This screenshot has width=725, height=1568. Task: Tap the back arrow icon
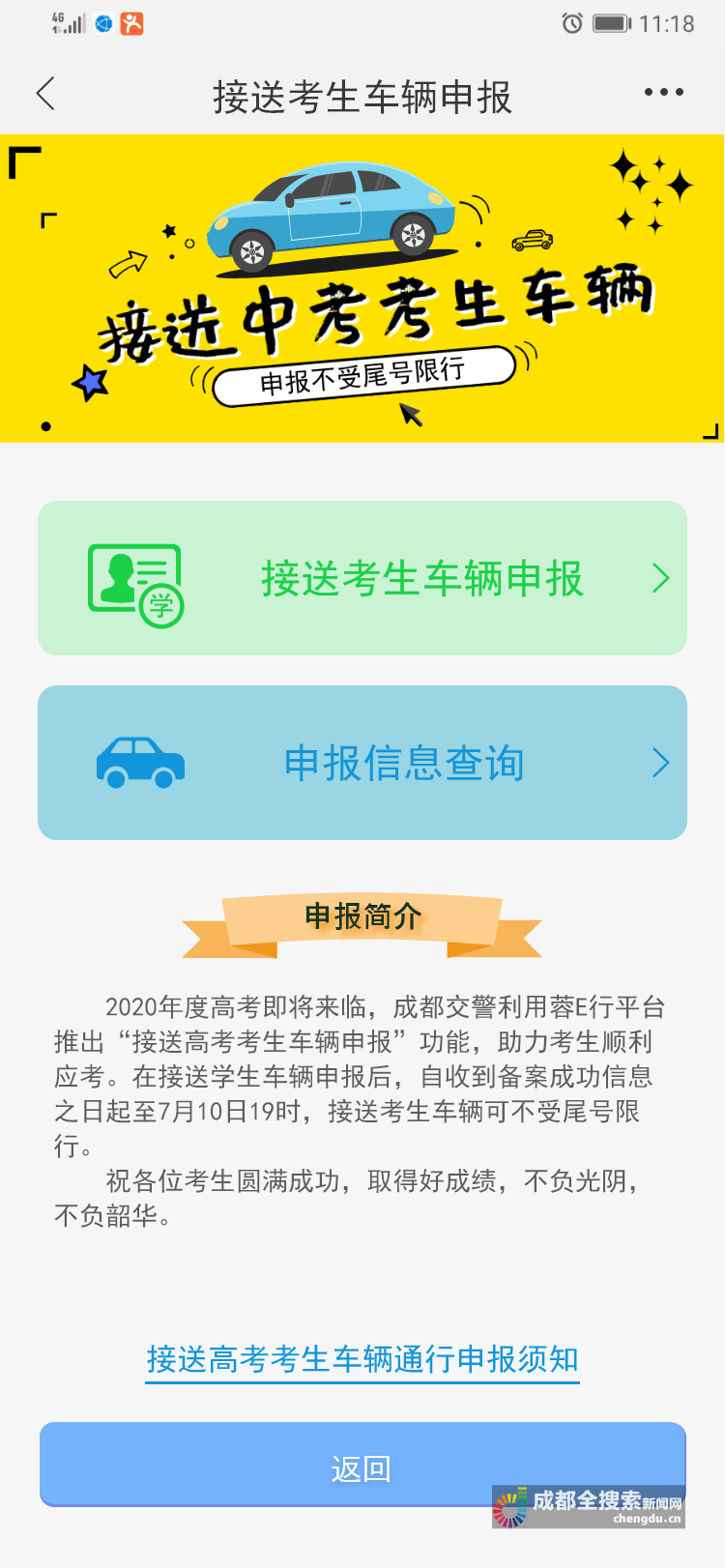(x=43, y=93)
